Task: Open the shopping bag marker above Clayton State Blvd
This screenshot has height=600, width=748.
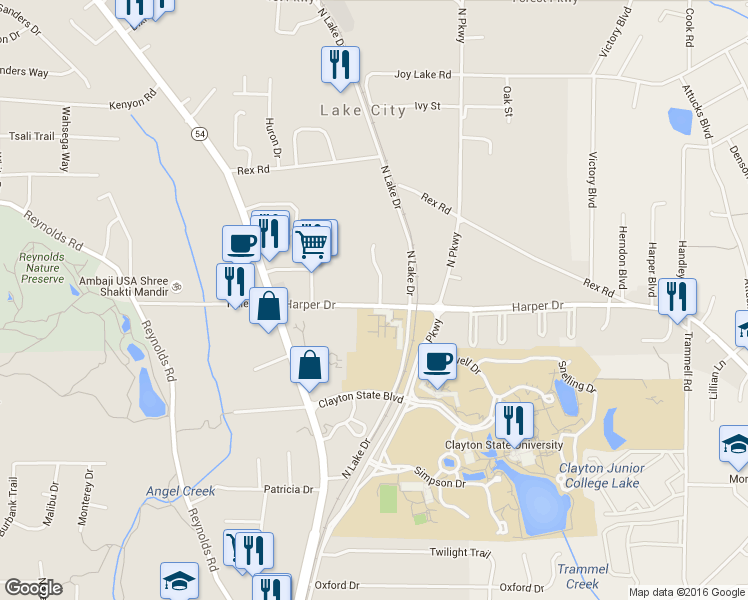Action: 309,366
